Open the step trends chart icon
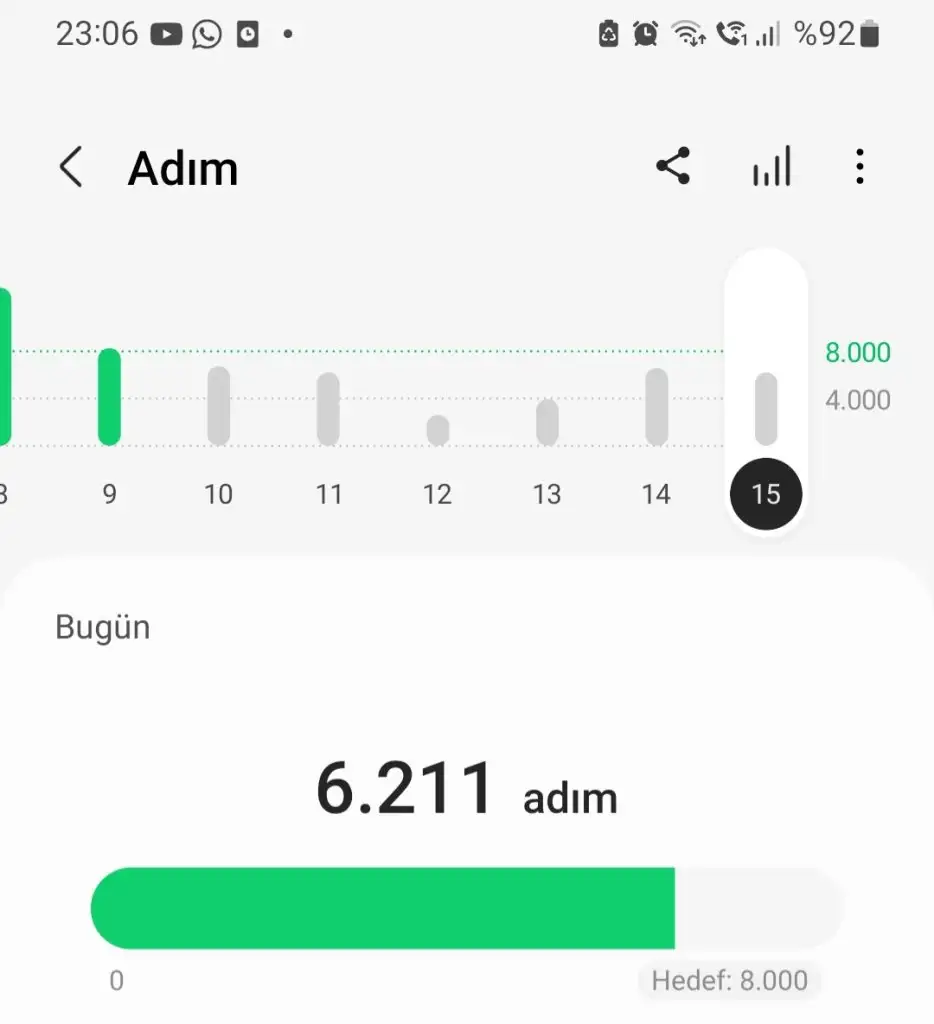This screenshot has height=1024, width=934. coord(771,167)
